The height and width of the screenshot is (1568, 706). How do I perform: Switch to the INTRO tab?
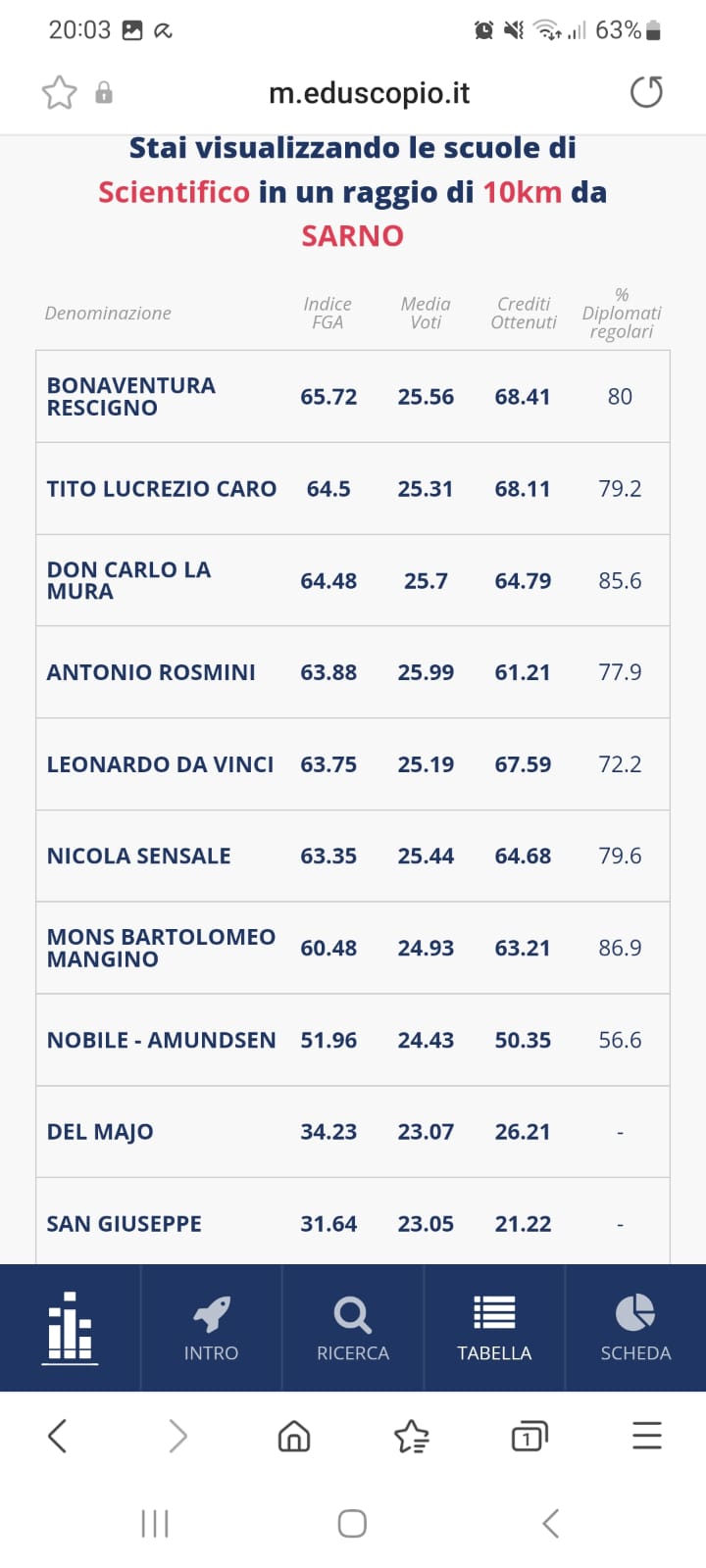tap(212, 1328)
